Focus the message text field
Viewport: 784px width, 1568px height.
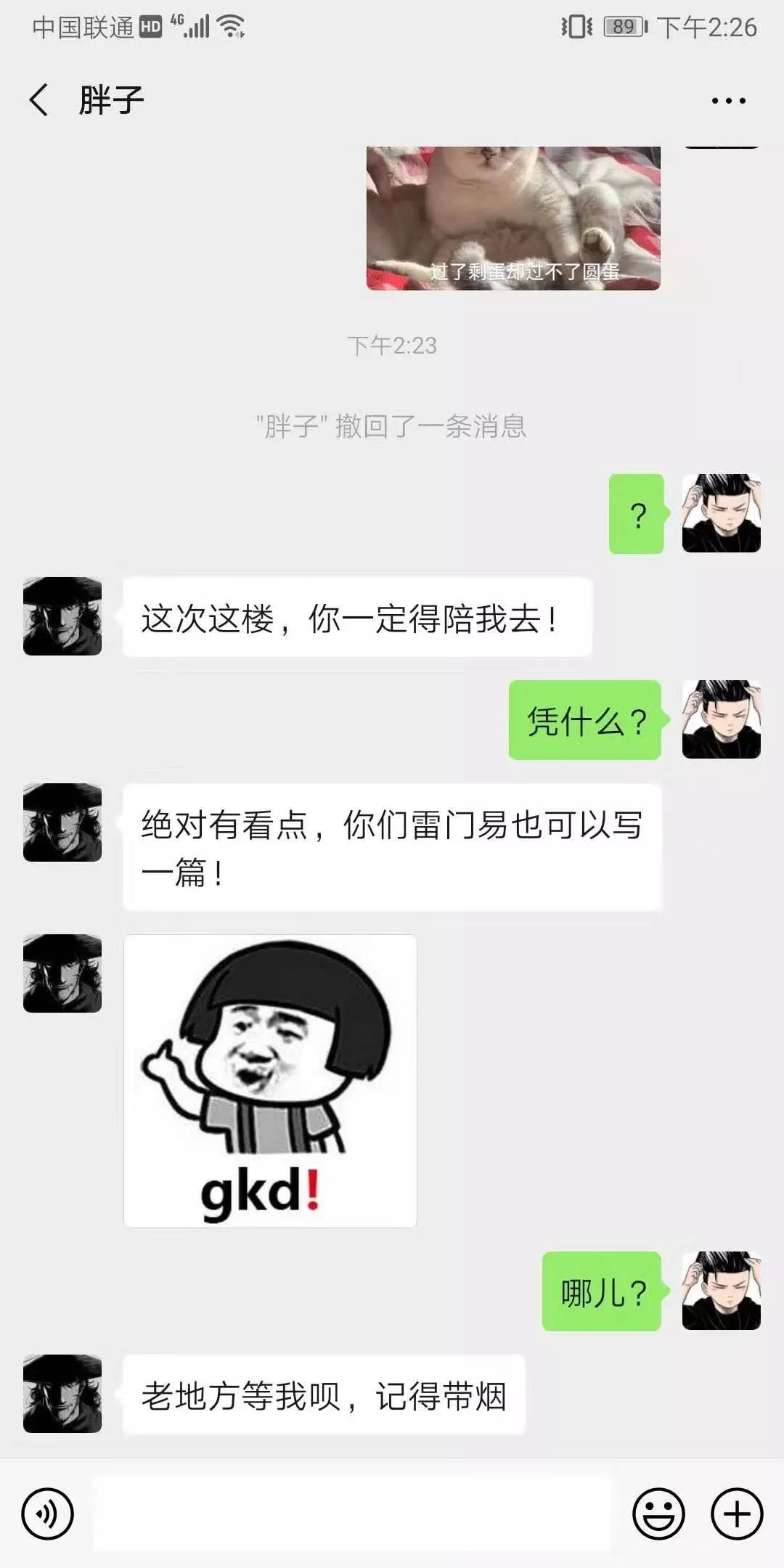(x=352, y=1514)
